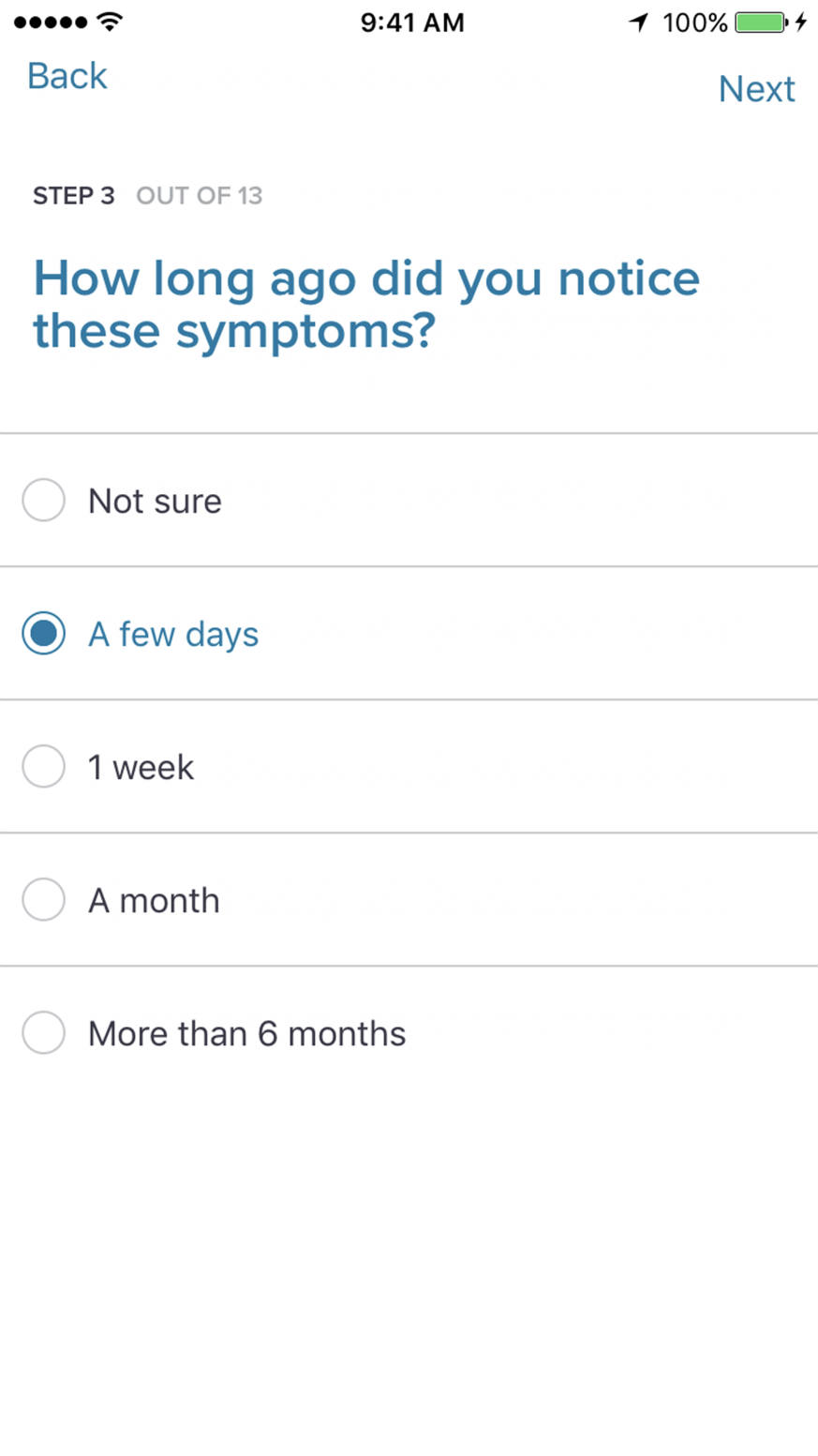Image resolution: width=818 pixels, height=1456 pixels.
Task: Select the 1 week option
Action: (x=409, y=767)
